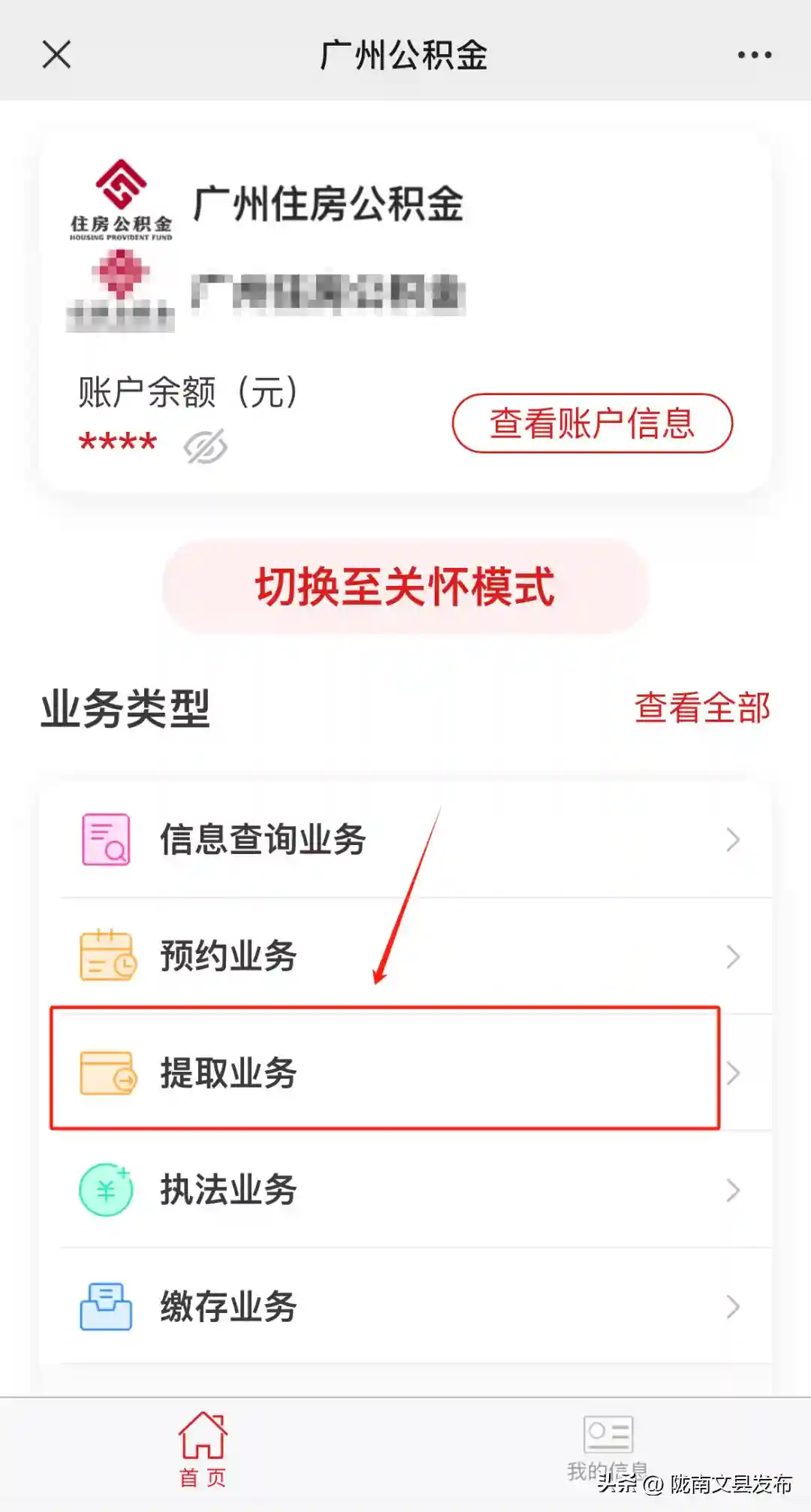Open 缴存业务 row

coord(405,1307)
